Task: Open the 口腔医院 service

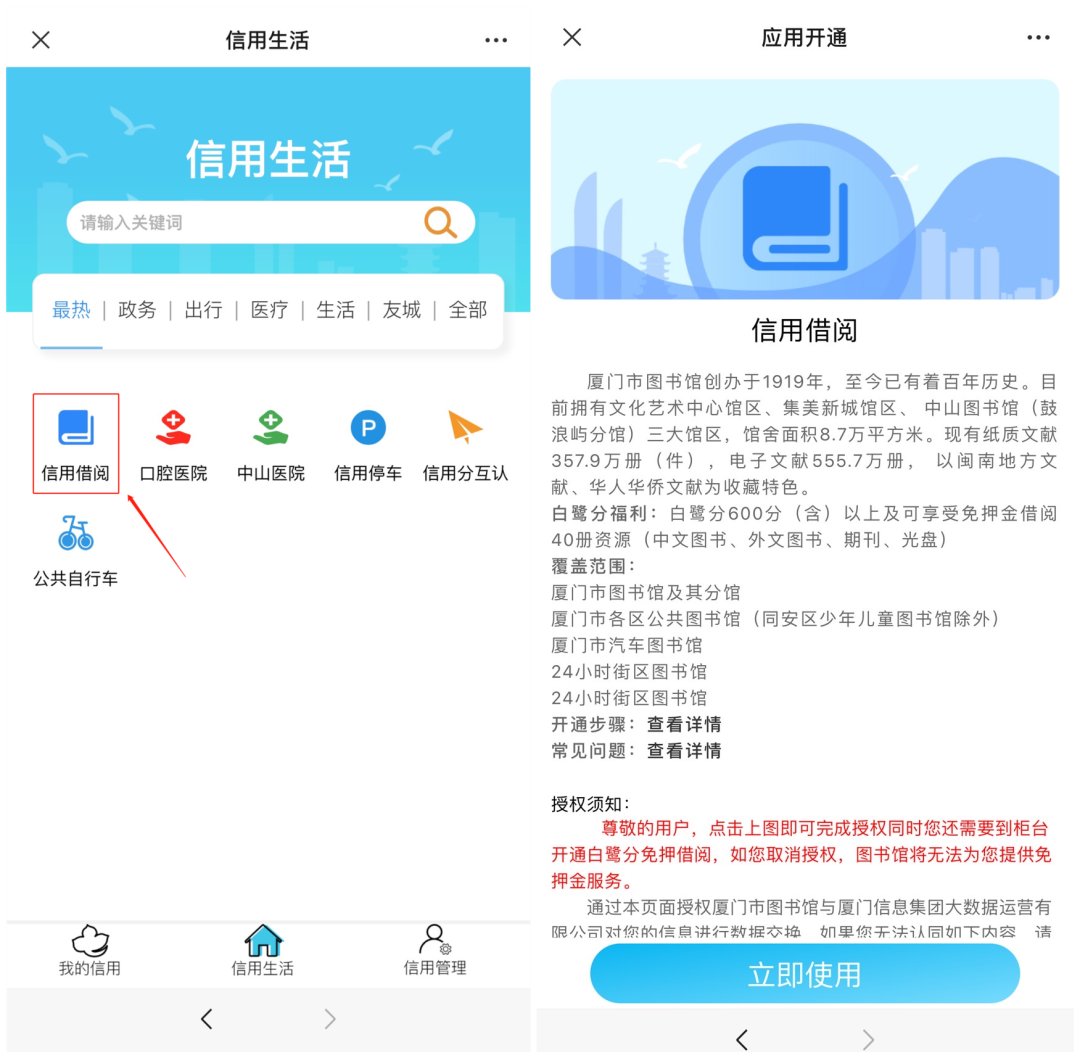Action: coord(173,444)
